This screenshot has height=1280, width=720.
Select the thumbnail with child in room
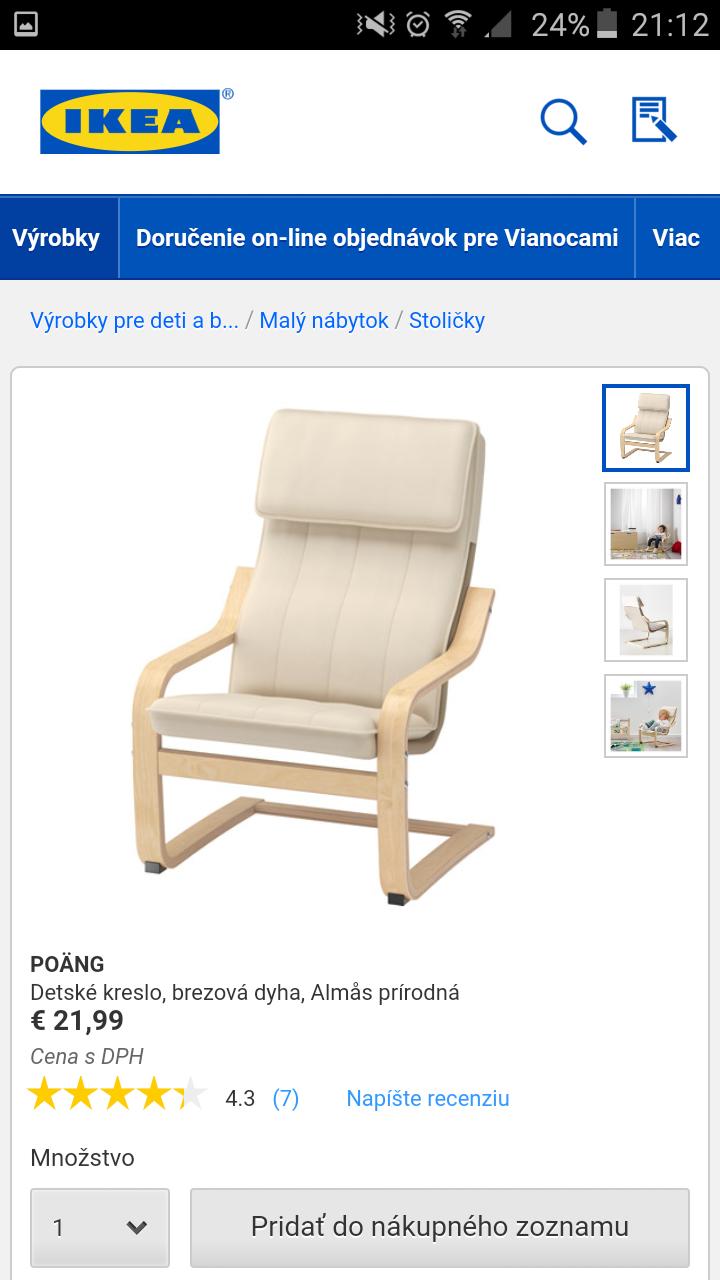pos(646,524)
